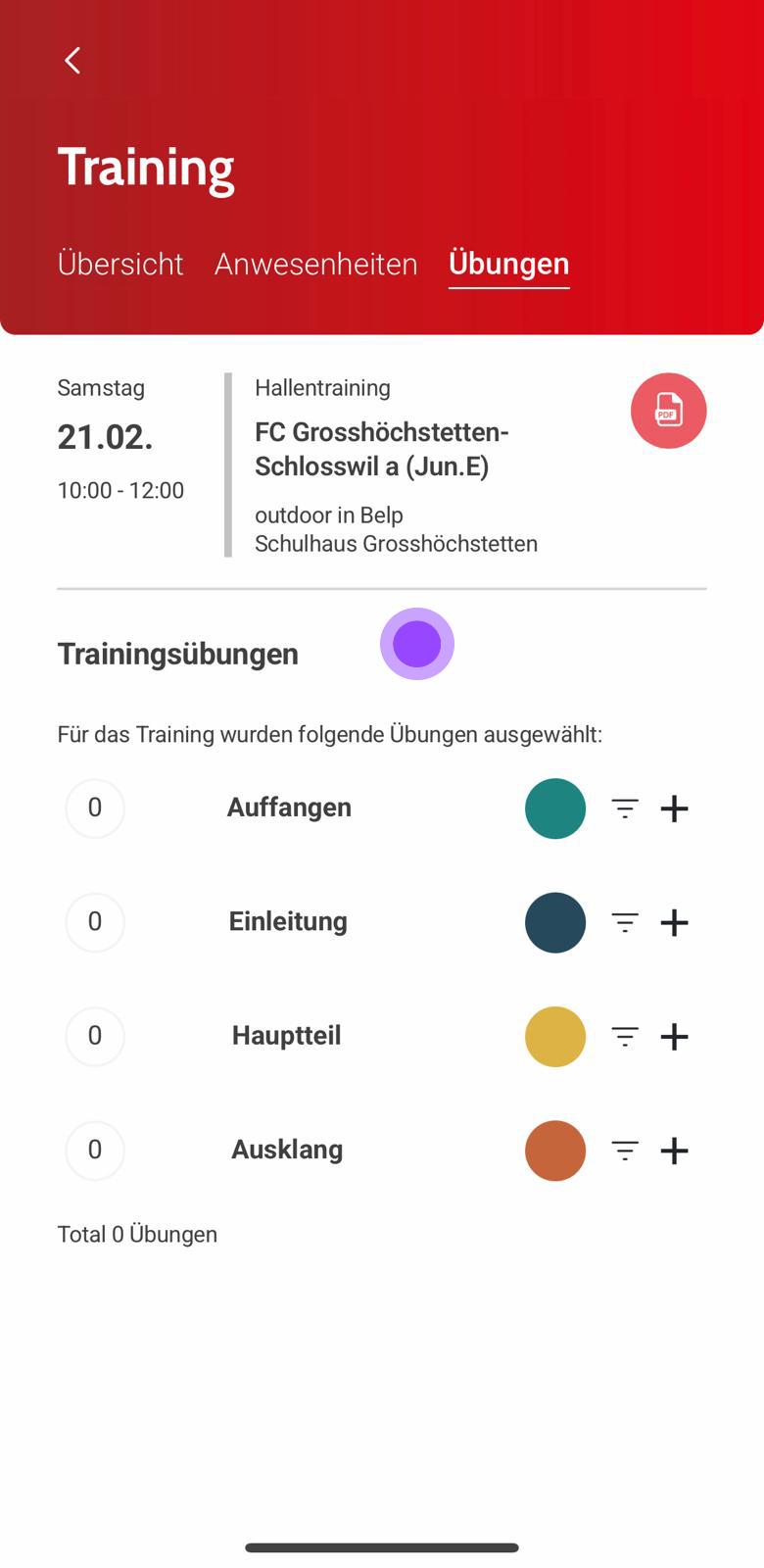Add an exercise to Ausklang
Image resolution: width=764 pixels, height=1568 pixels.
pyautogui.click(x=674, y=1151)
